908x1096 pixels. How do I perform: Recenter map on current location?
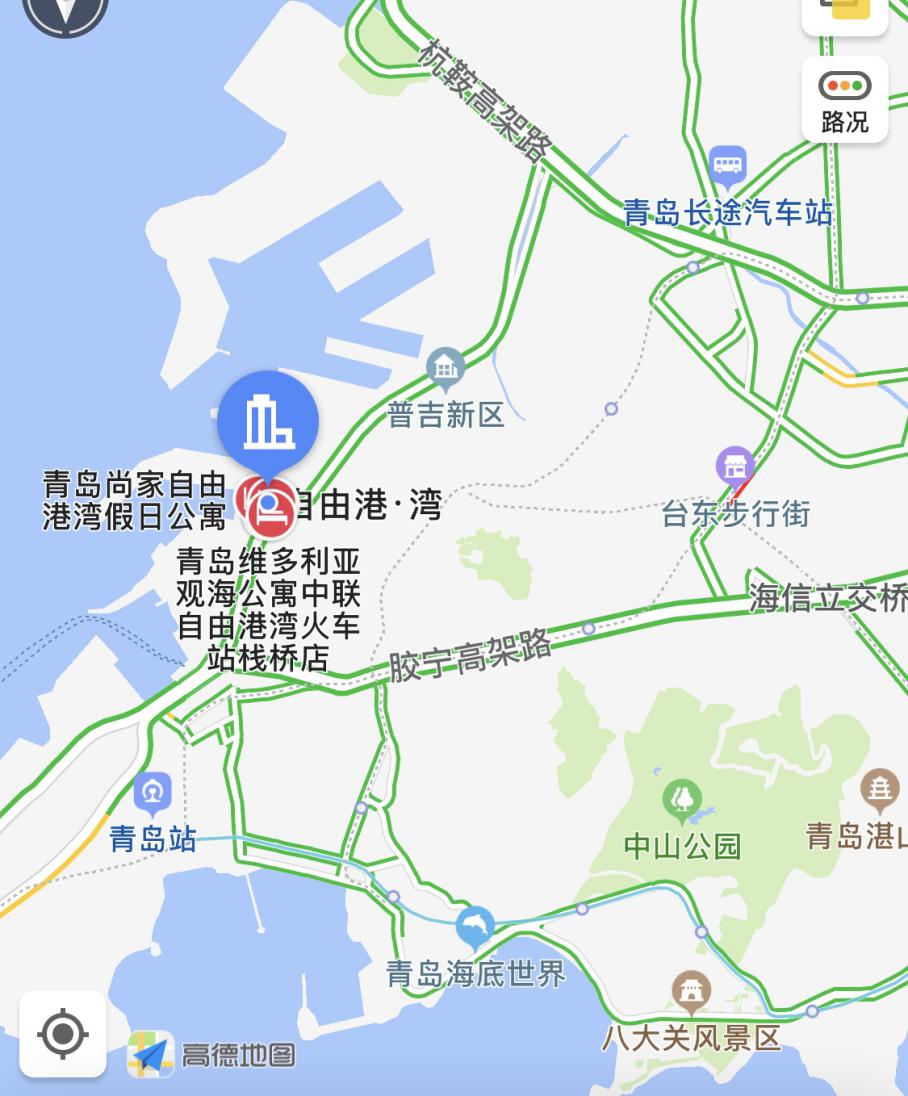coord(63,1033)
